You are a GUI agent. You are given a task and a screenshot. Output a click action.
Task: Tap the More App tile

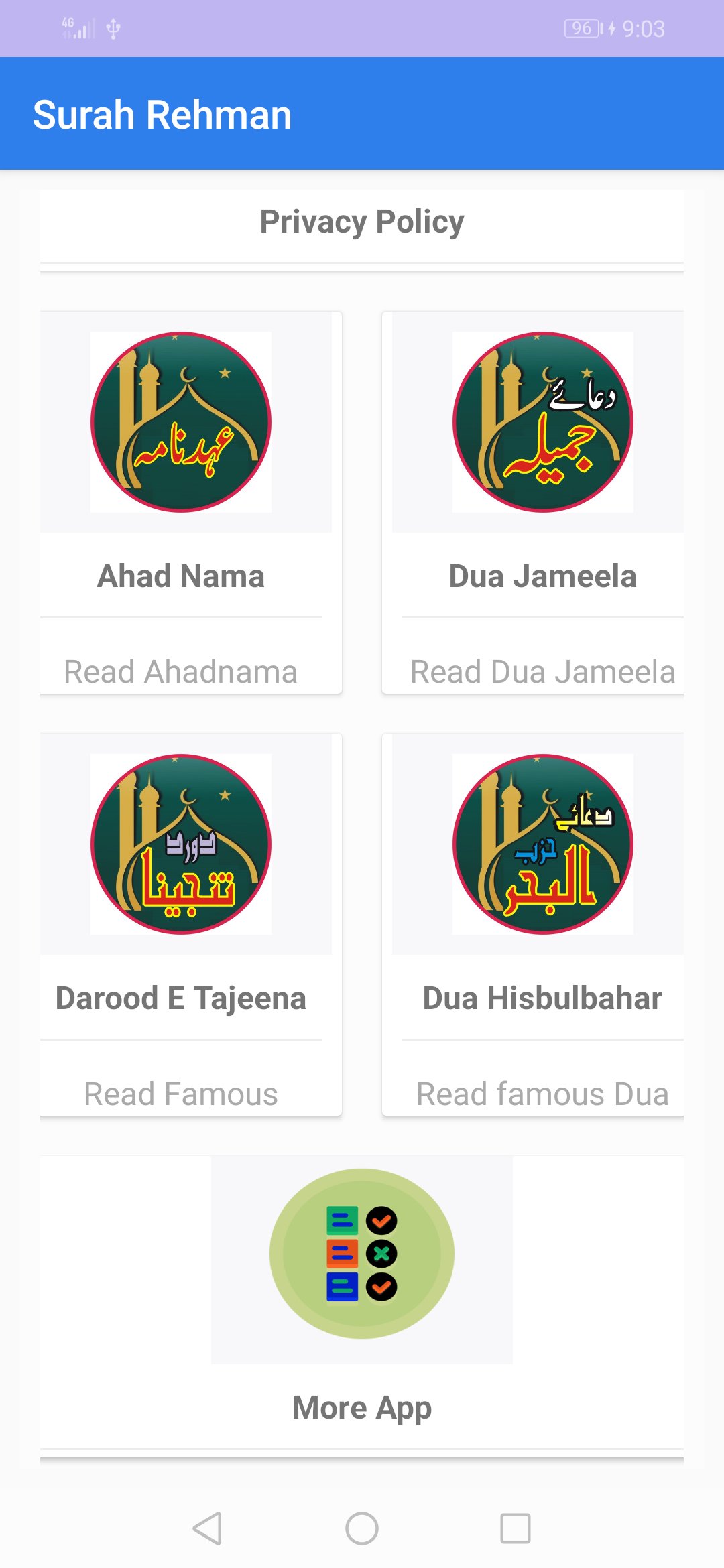(x=362, y=1300)
